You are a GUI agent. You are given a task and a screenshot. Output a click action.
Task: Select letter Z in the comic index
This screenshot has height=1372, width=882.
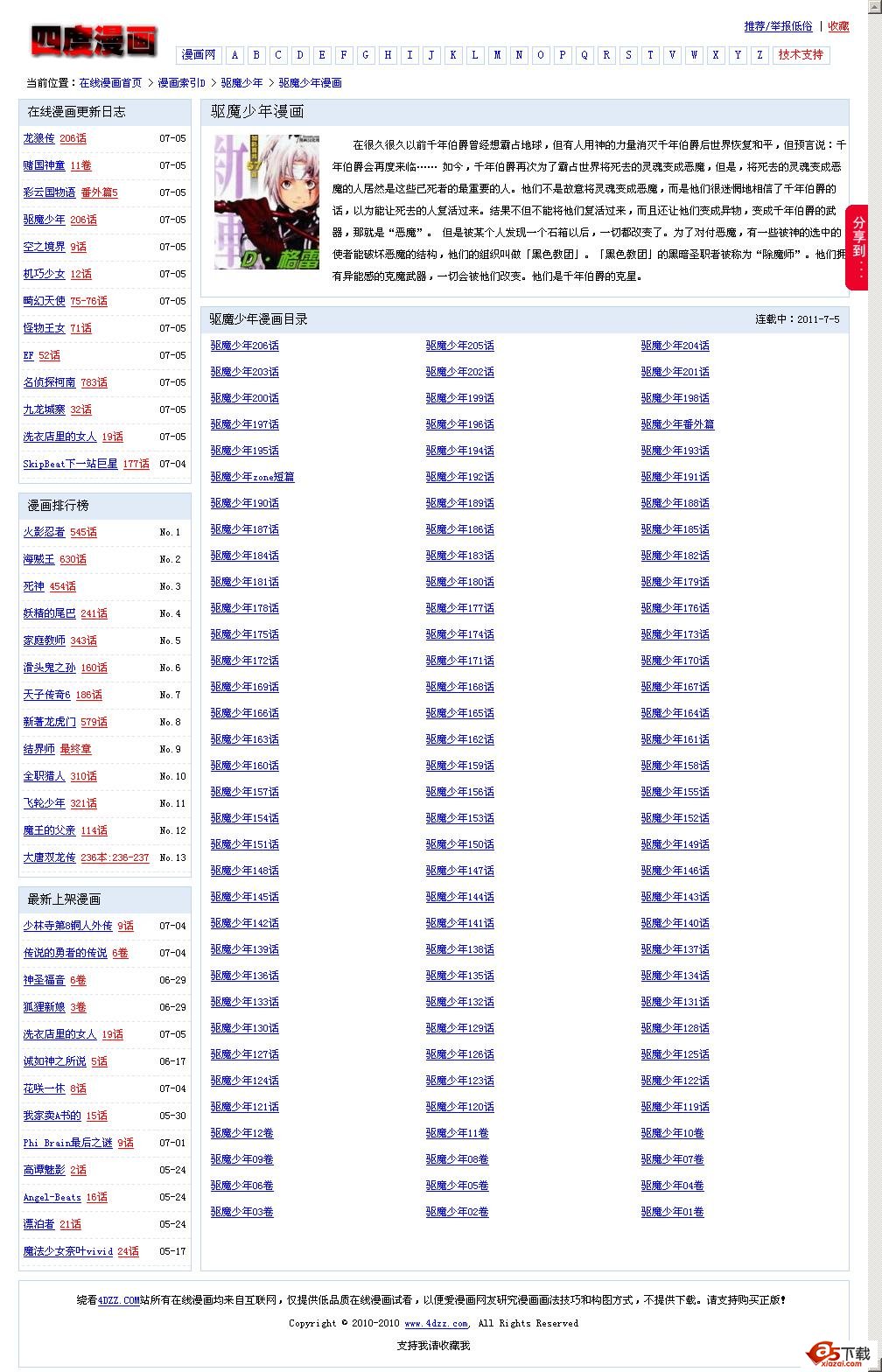759,55
